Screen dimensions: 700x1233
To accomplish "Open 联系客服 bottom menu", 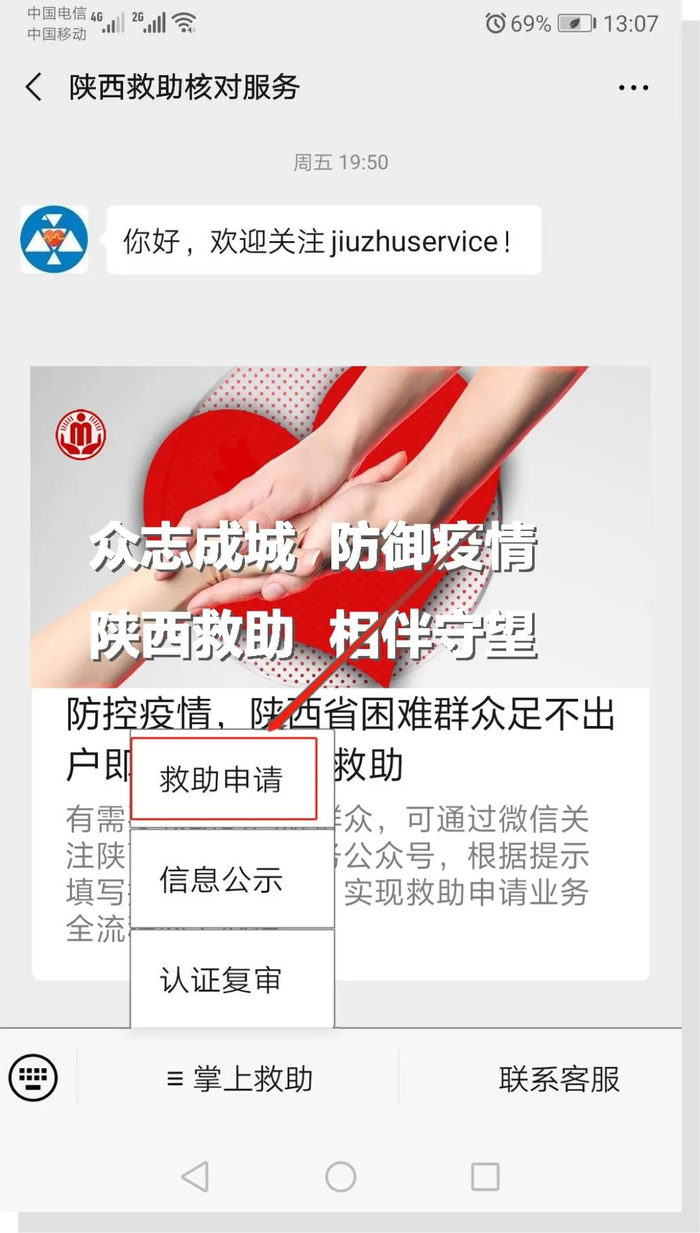I will coord(559,1079).
